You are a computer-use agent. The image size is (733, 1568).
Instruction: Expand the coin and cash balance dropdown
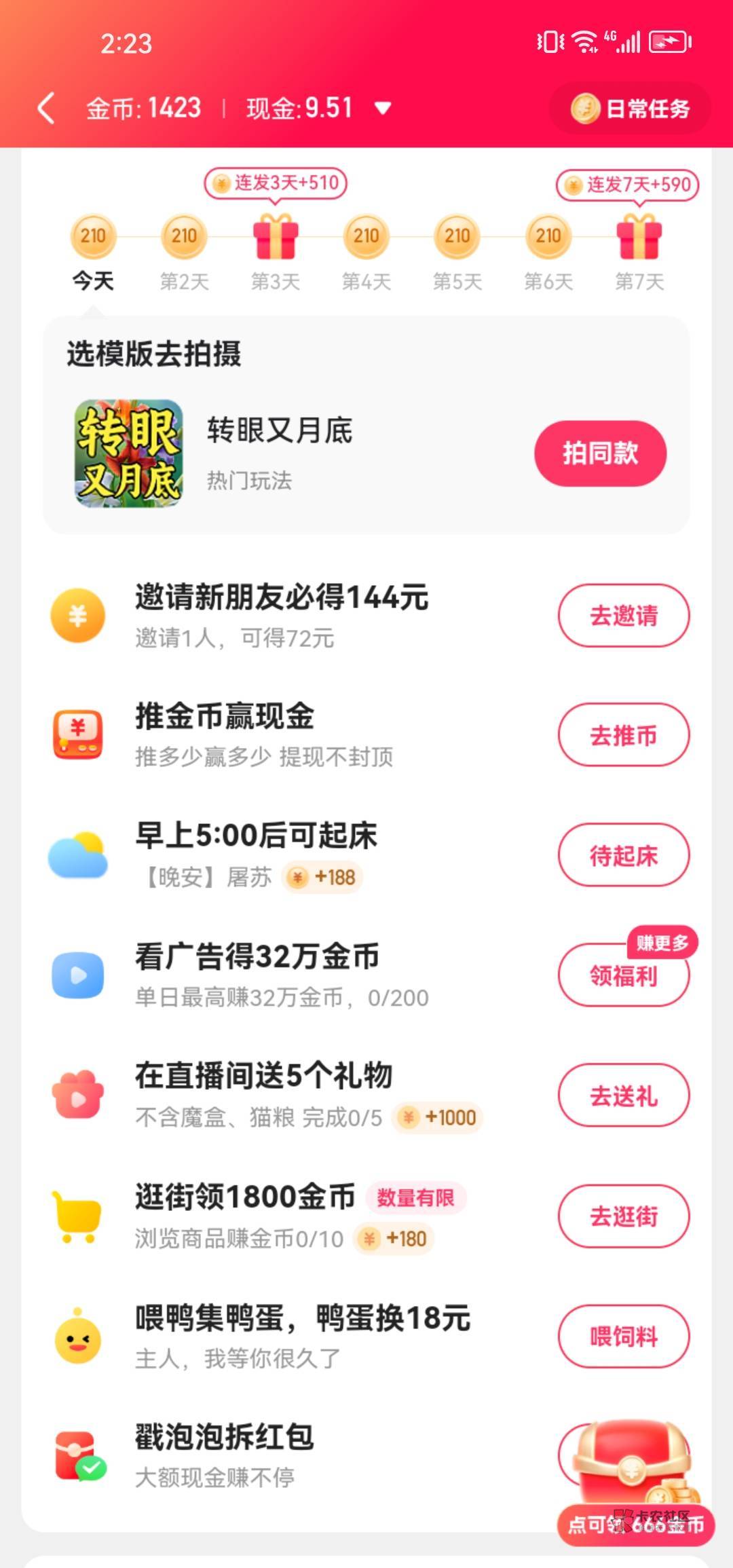click(x=383, y=109)
